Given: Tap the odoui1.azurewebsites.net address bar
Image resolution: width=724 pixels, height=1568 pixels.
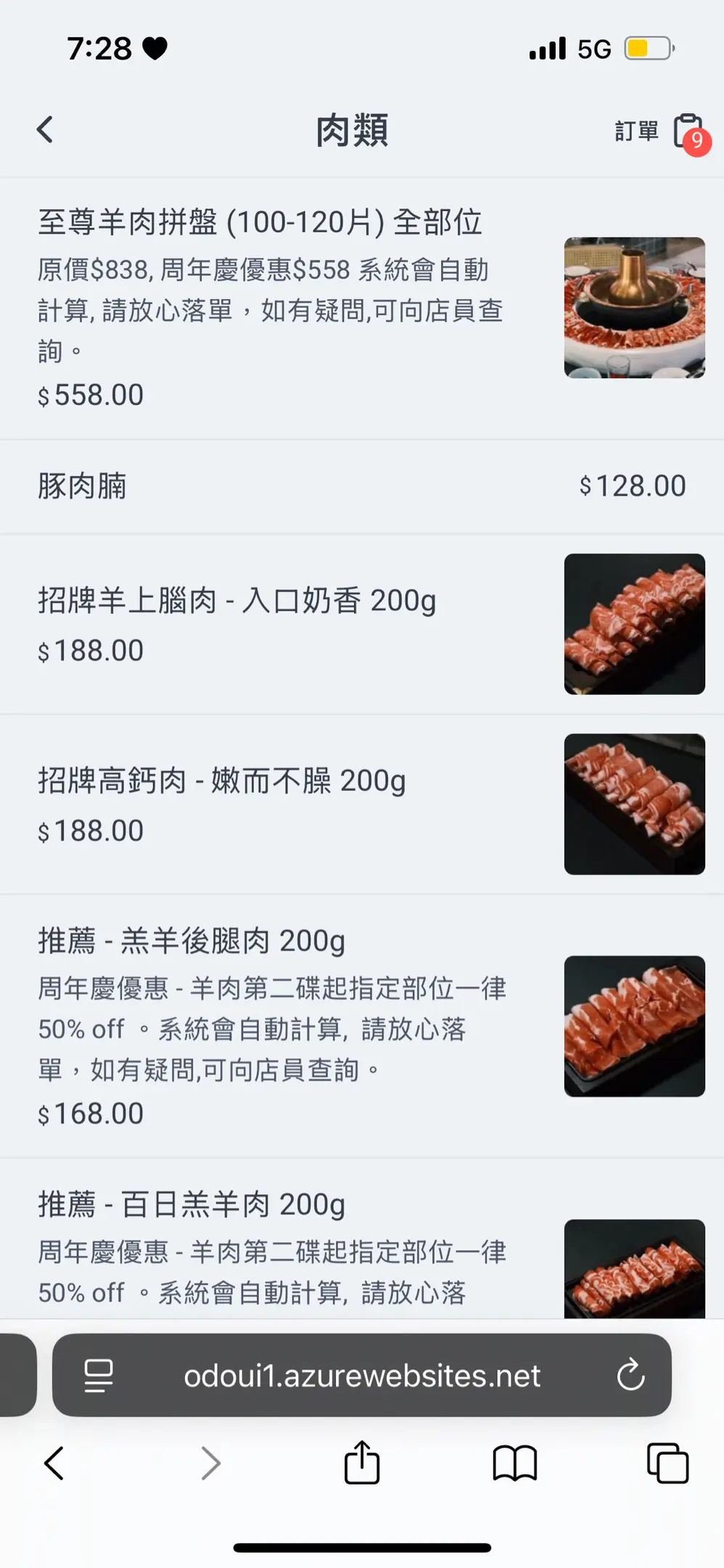Looking at the screenshot, I should click(x=361, y=1376).
